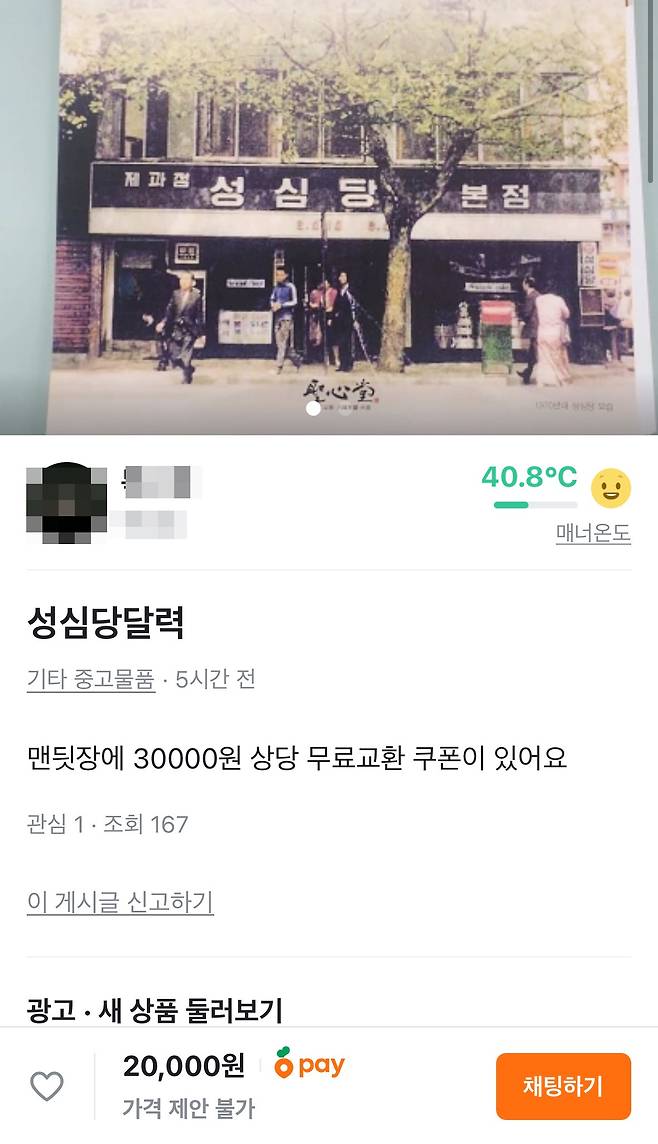Add this listing to favorites with the heart
The height and width of the screenshot is (1144, 658).
point(47,1086)
